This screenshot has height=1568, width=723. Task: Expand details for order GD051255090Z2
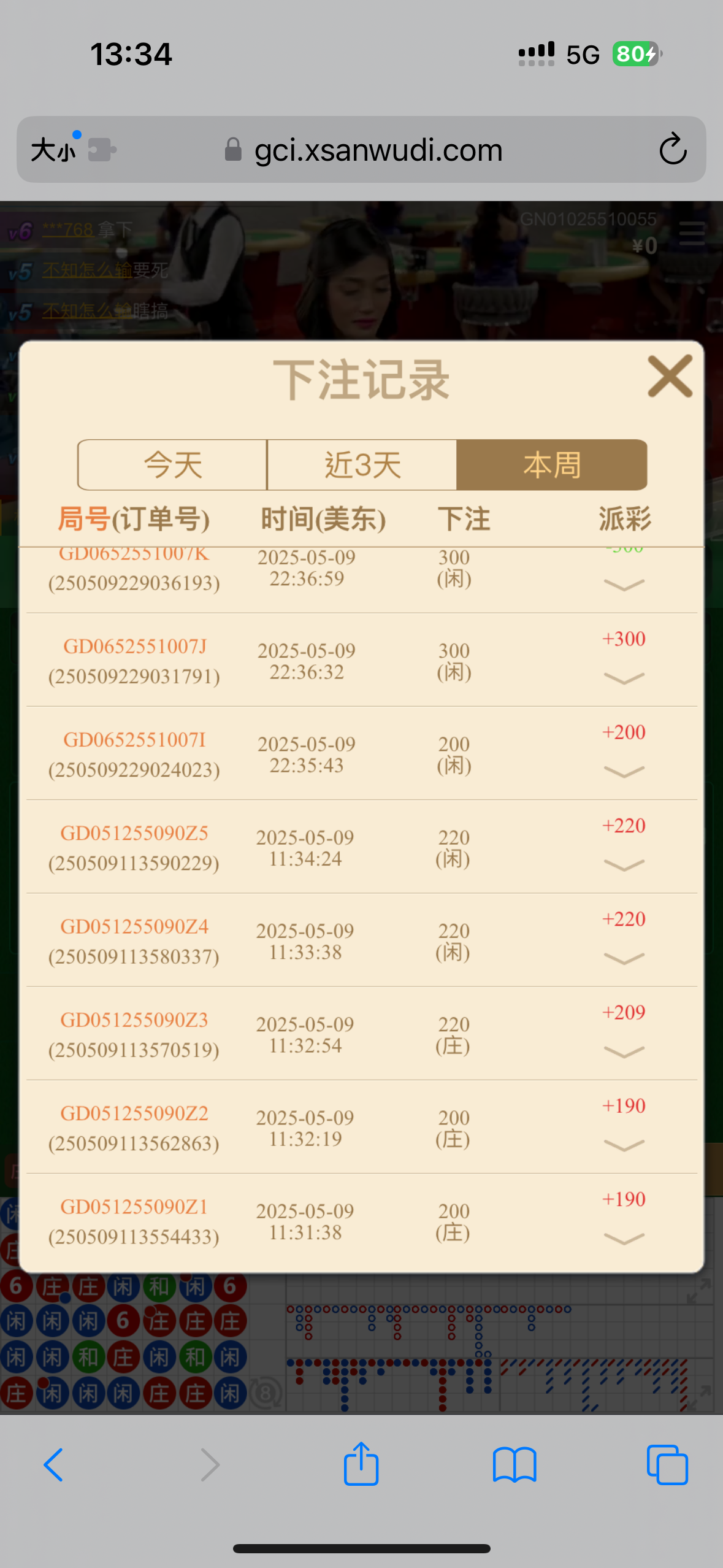pos(624,1145)
